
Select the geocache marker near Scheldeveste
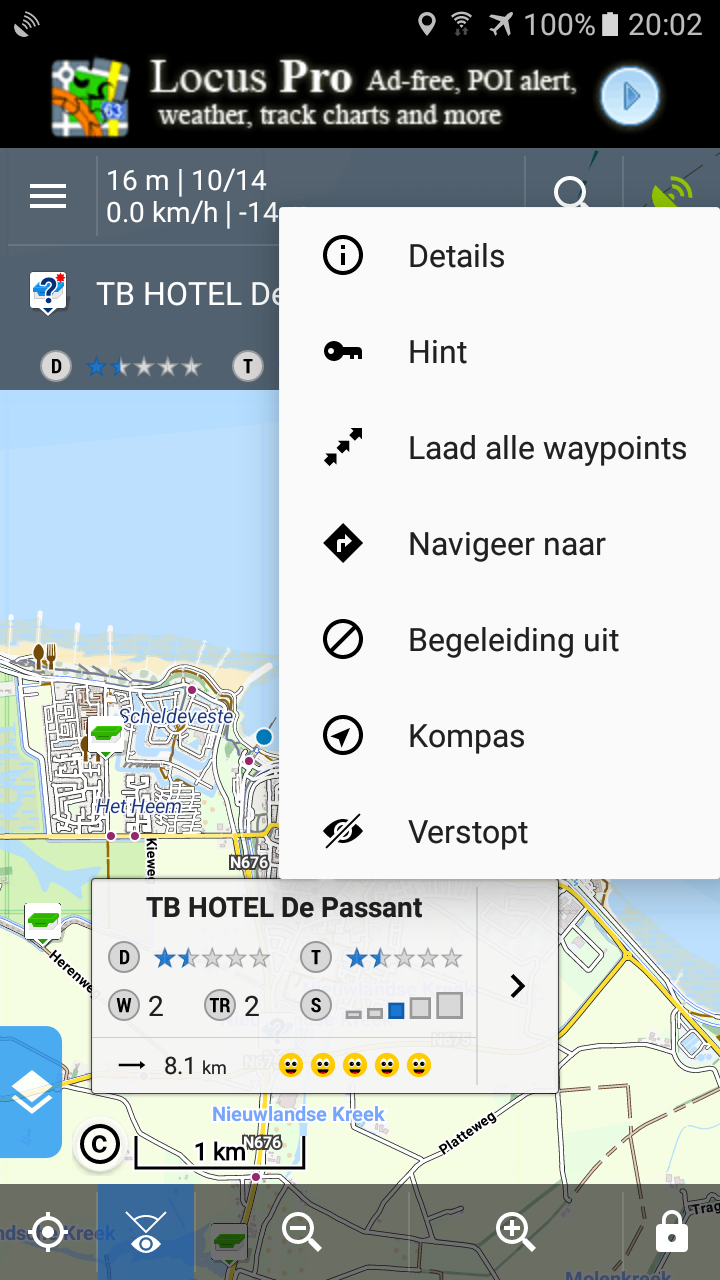pos(106,736)
